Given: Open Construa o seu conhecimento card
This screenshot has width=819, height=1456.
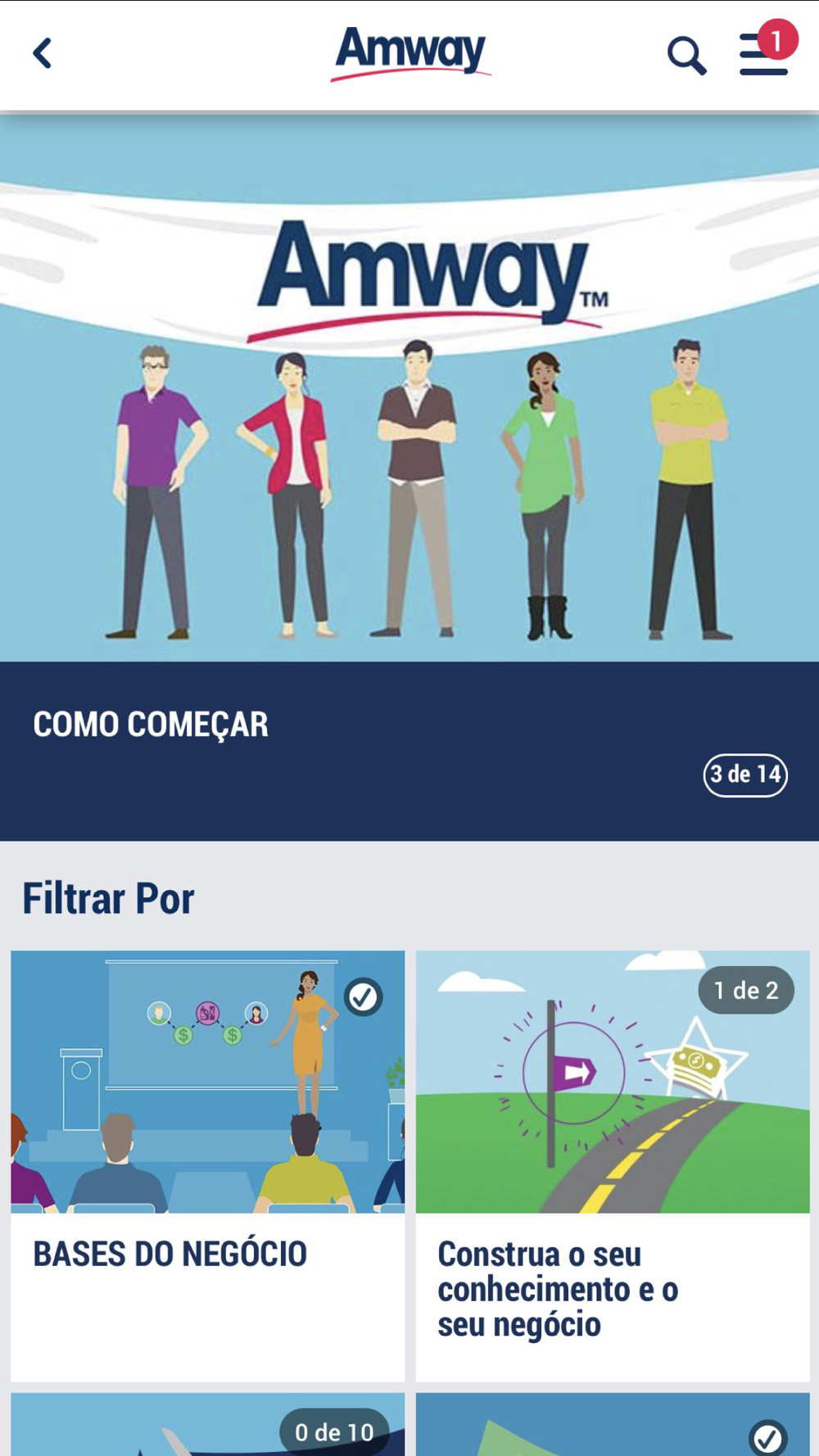Looking at the screenshot, I should click(613, 1165).
